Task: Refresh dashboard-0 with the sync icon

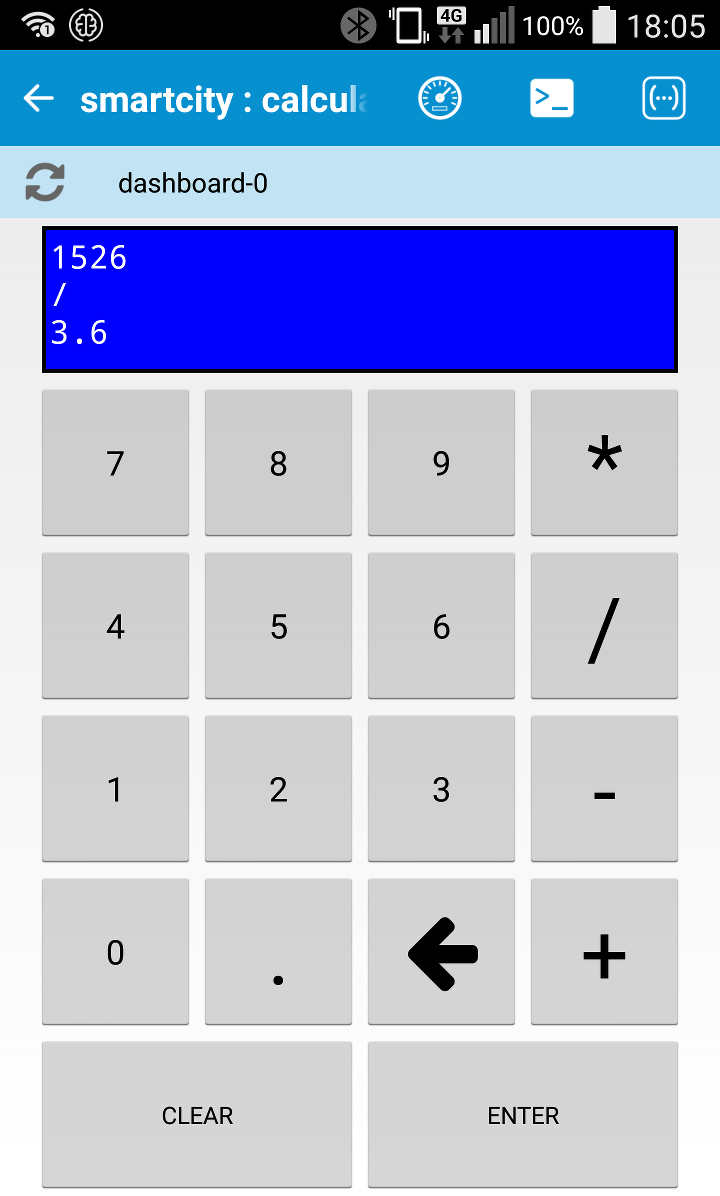Action: click(45, 182)
